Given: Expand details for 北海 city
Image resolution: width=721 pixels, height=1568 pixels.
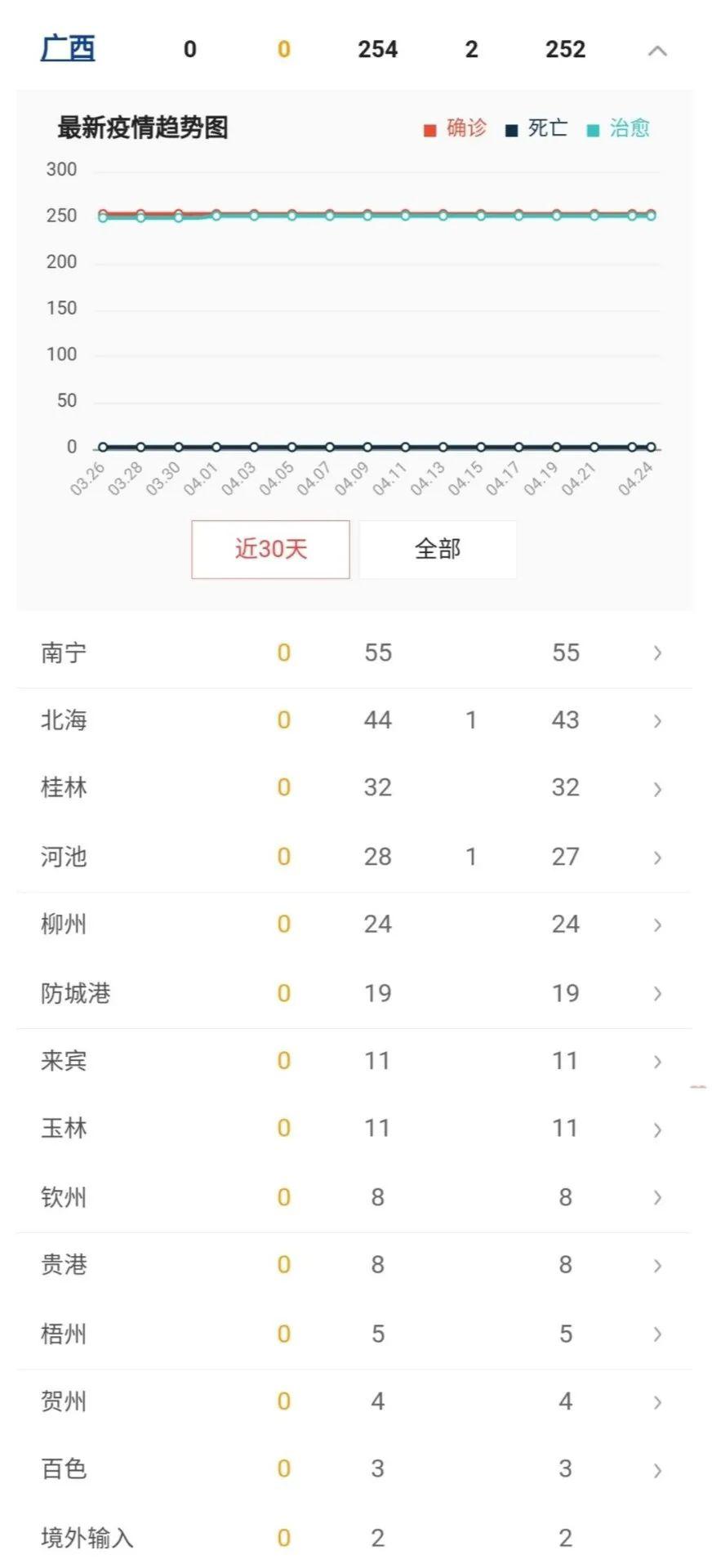Looking at the screenshot, I should pos(657,720).
